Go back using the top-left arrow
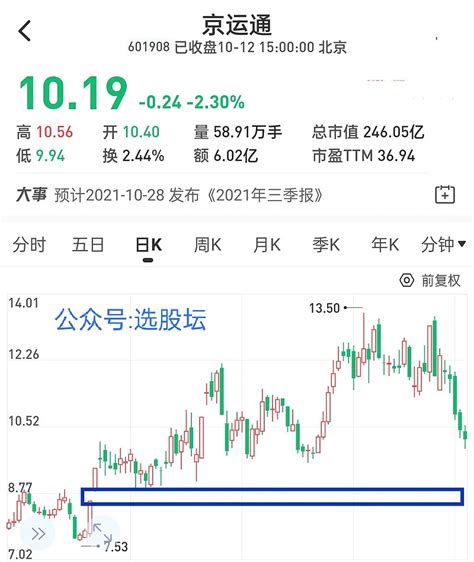The height and width of the screenshot is (562, 474). [x=25, y=31]
